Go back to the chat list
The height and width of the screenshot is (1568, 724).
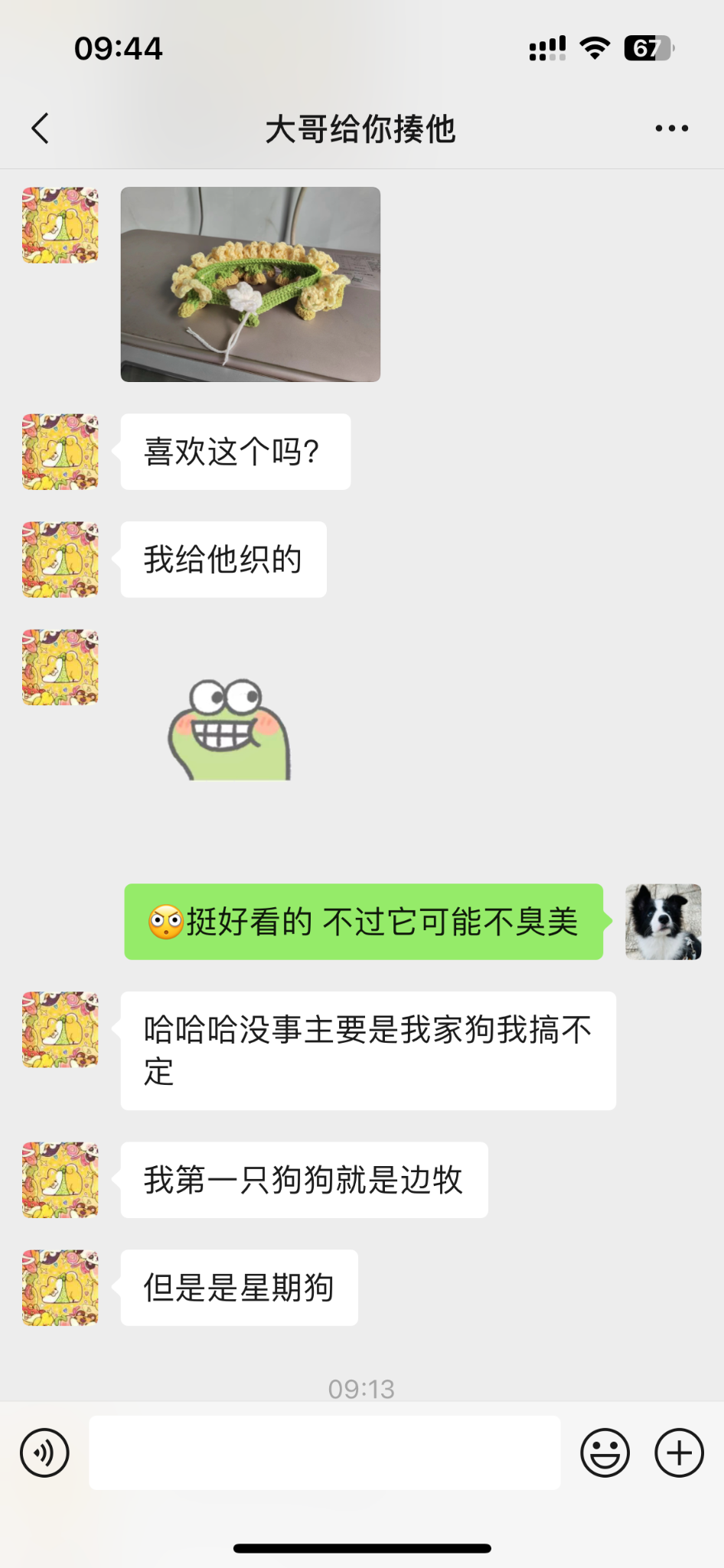tap(41, 129)
